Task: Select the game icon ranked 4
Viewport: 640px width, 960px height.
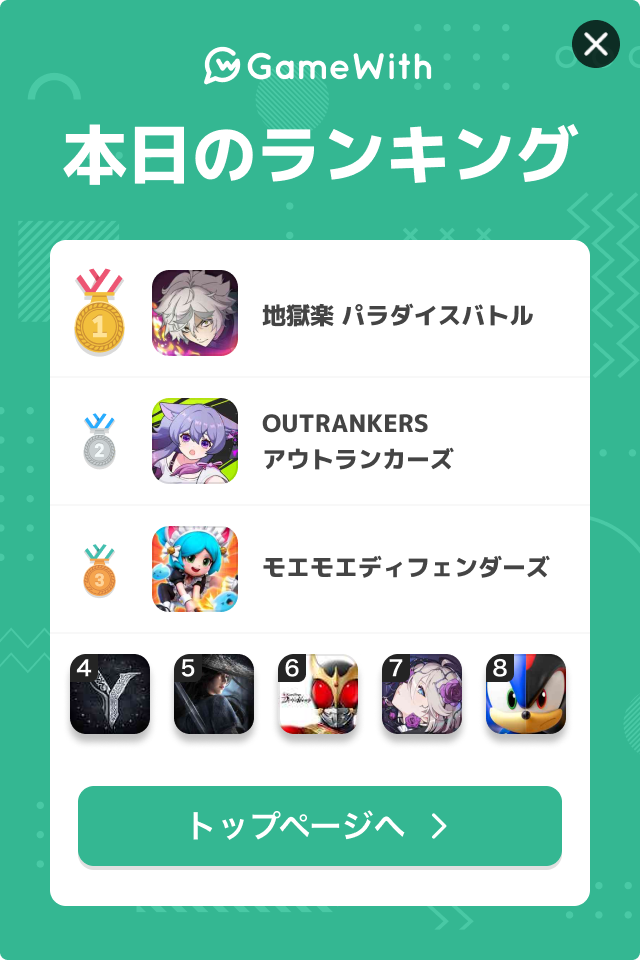Action: 110,694
